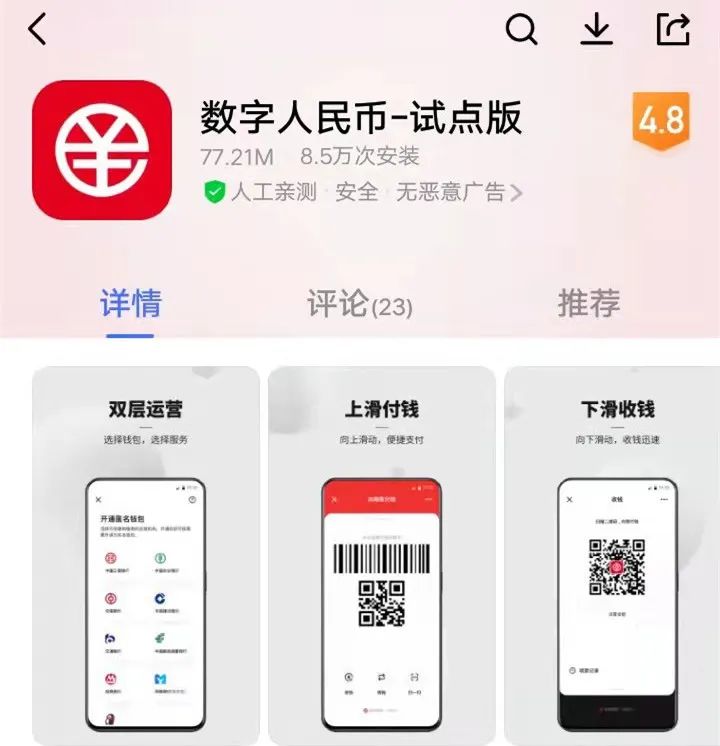720x746 pixels.
Task: Select the 详情 tab
Action: click(x=130, y=304)
